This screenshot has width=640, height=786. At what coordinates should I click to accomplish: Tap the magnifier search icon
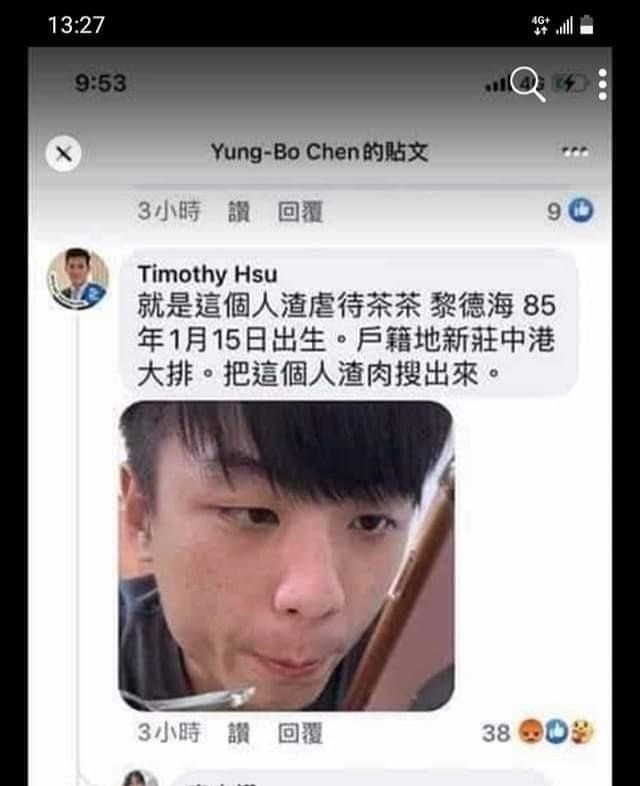529,84
